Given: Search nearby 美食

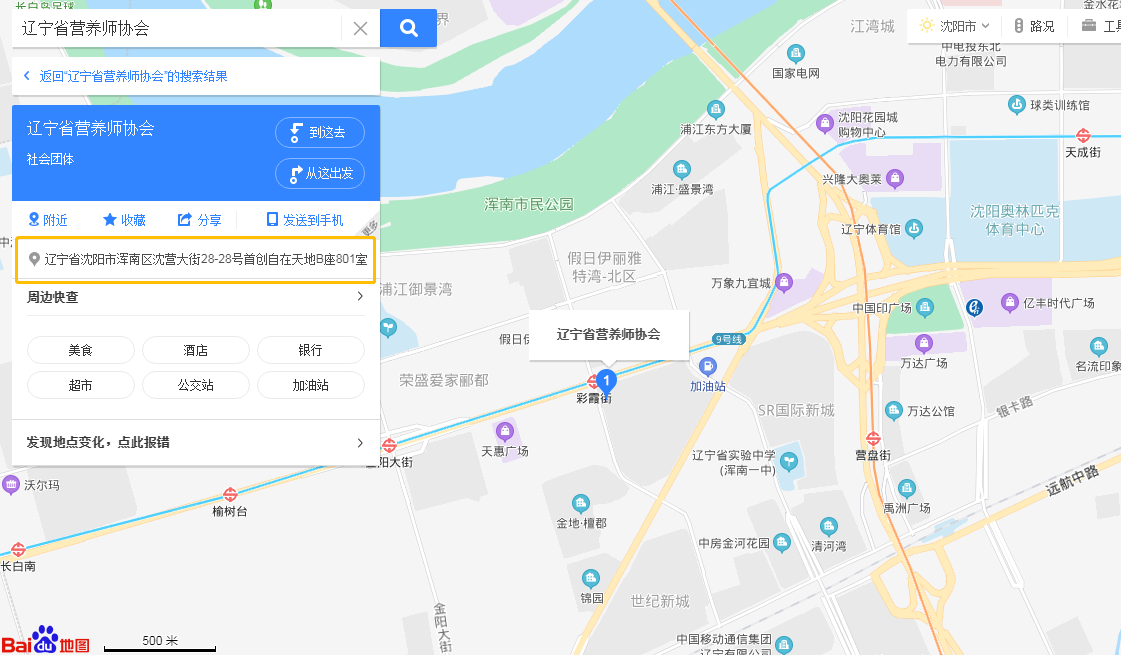Looking at the screenshot, I should [81, 351].
